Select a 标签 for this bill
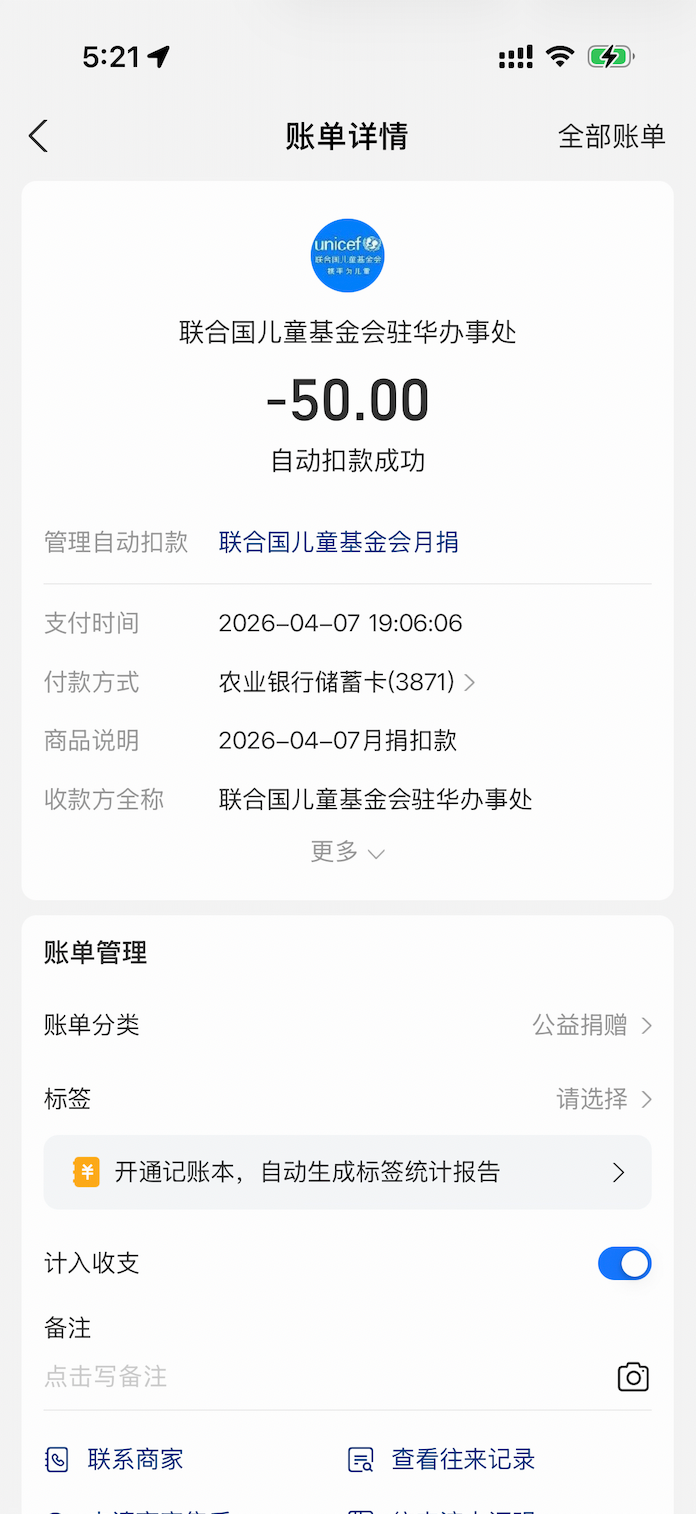The width and height of the screenshot is (696, 1514). [x=348, y=1099]
